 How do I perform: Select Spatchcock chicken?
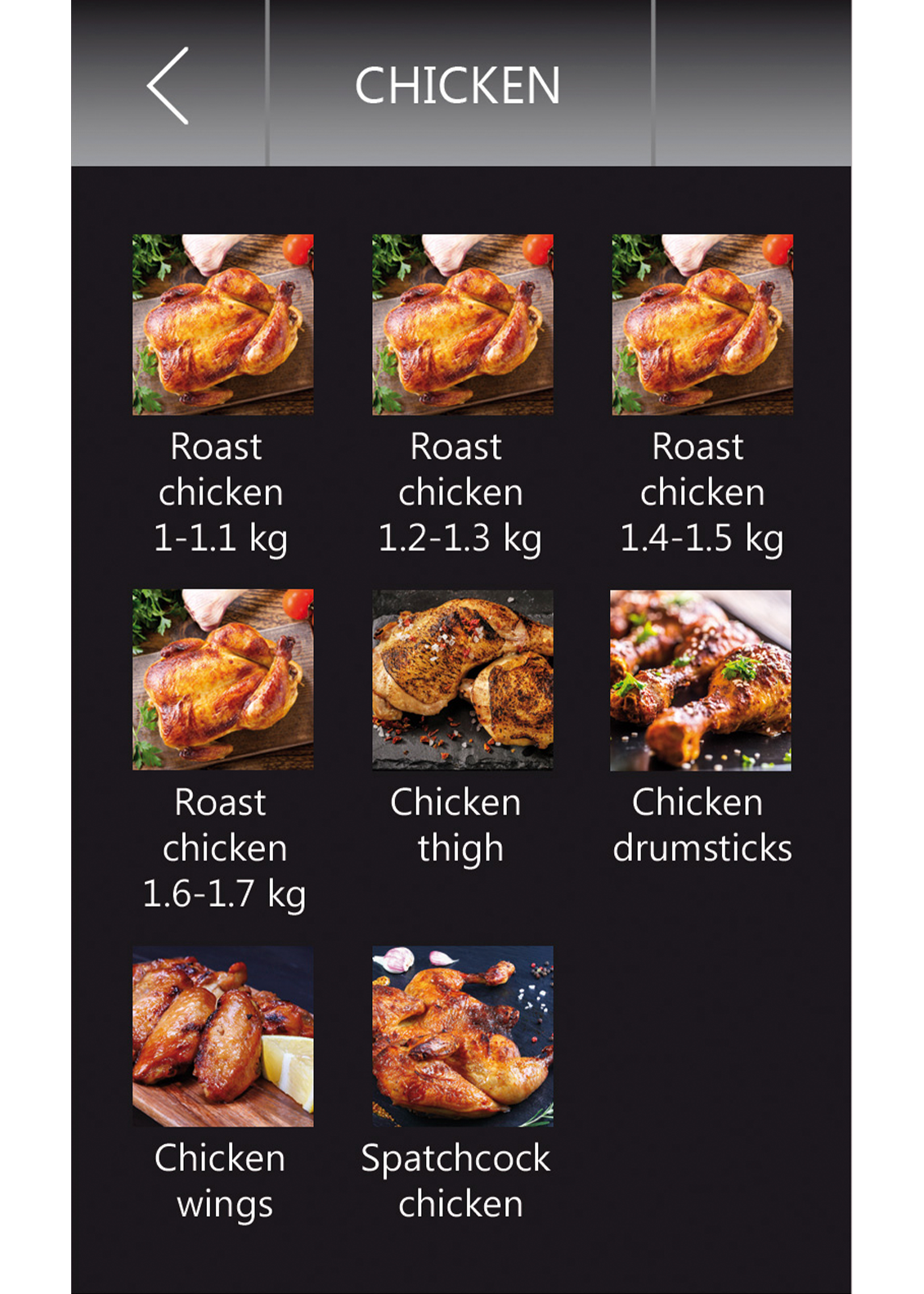pyautogui.click(x=462, y=1036)
